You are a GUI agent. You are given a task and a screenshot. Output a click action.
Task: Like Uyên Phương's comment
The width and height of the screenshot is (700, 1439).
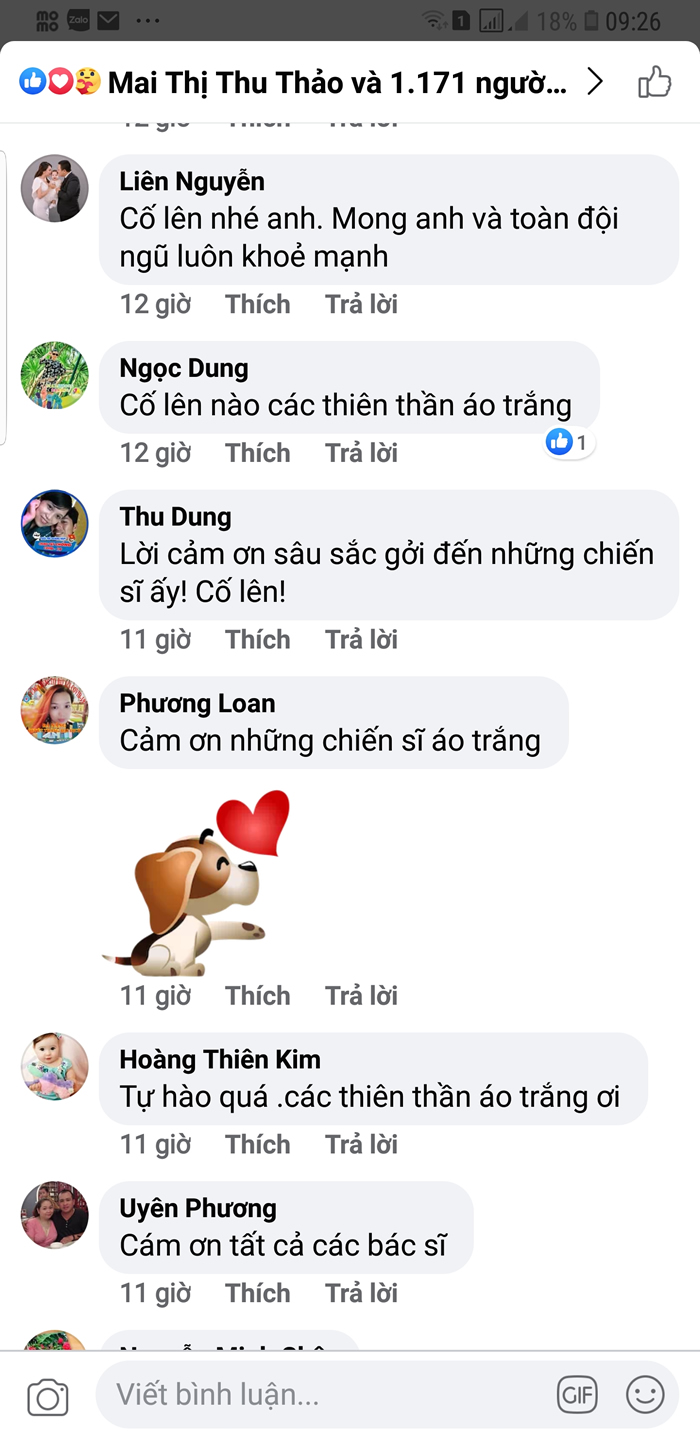point(257,1293)
